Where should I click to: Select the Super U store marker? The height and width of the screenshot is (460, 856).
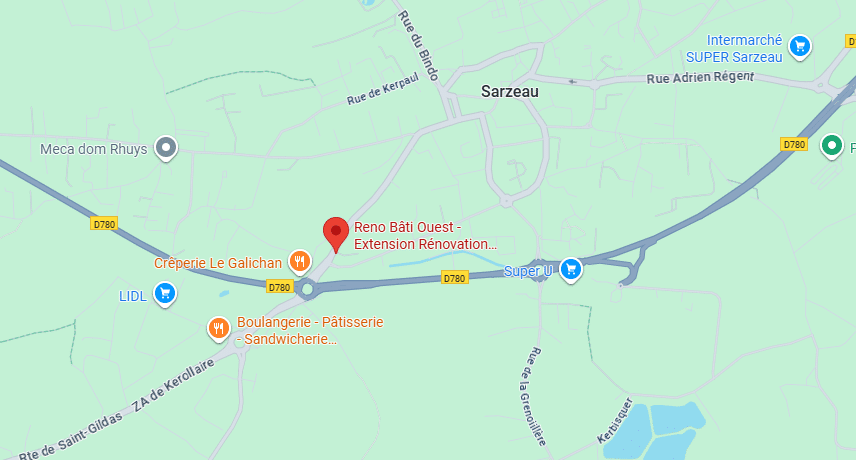tap(571, 269)
